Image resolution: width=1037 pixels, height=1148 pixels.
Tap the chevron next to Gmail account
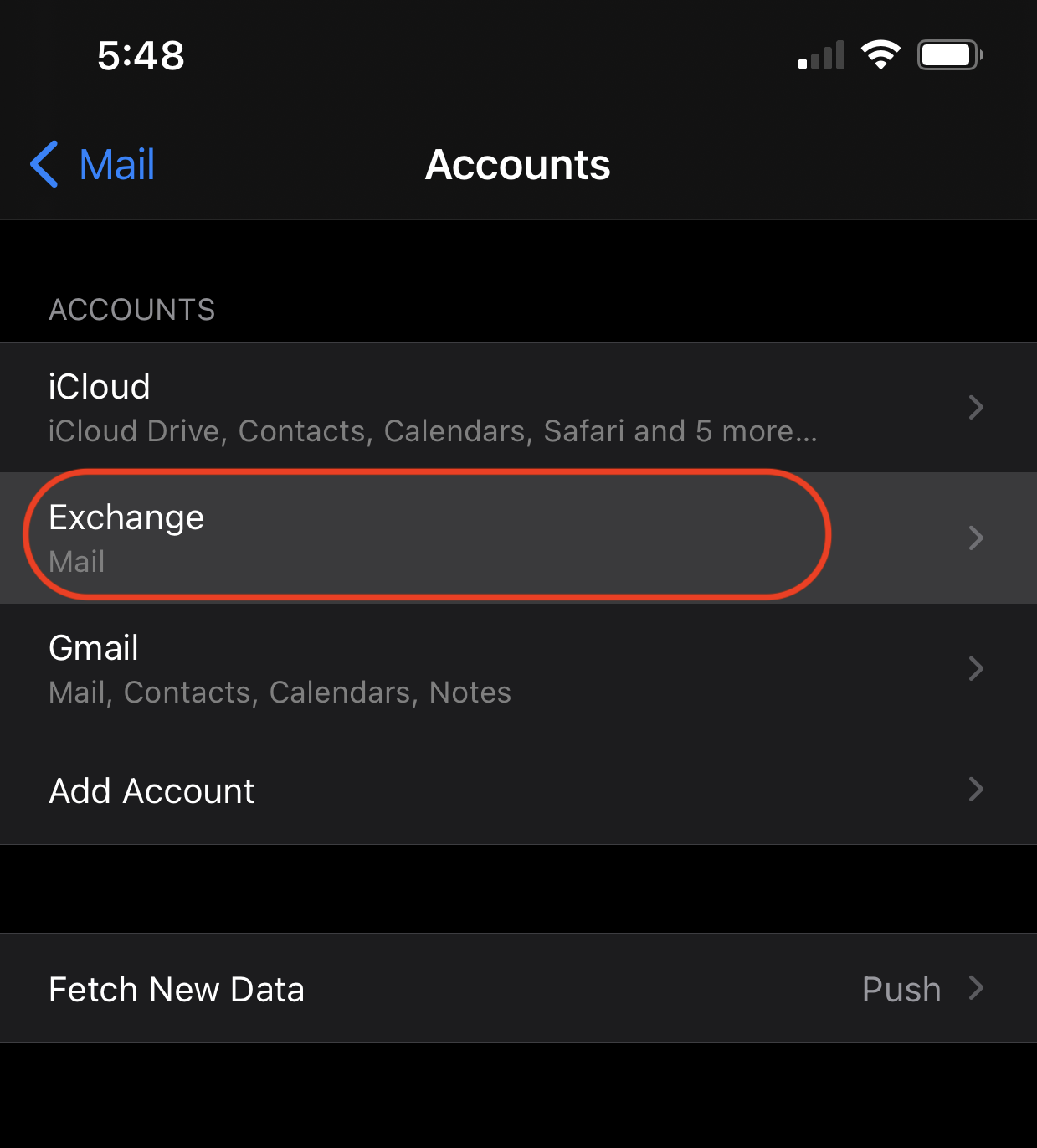[x=976, y=669]
